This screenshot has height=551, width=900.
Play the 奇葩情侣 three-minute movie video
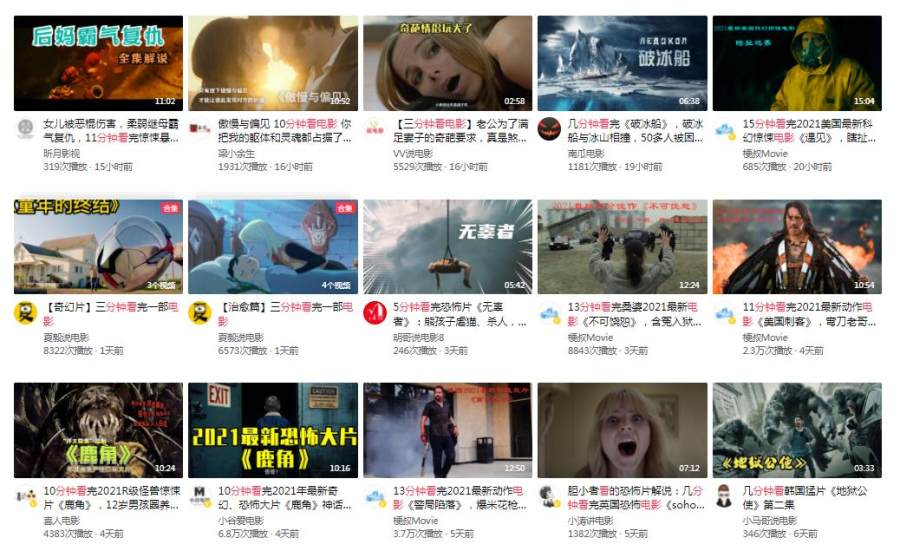(447, 62)
